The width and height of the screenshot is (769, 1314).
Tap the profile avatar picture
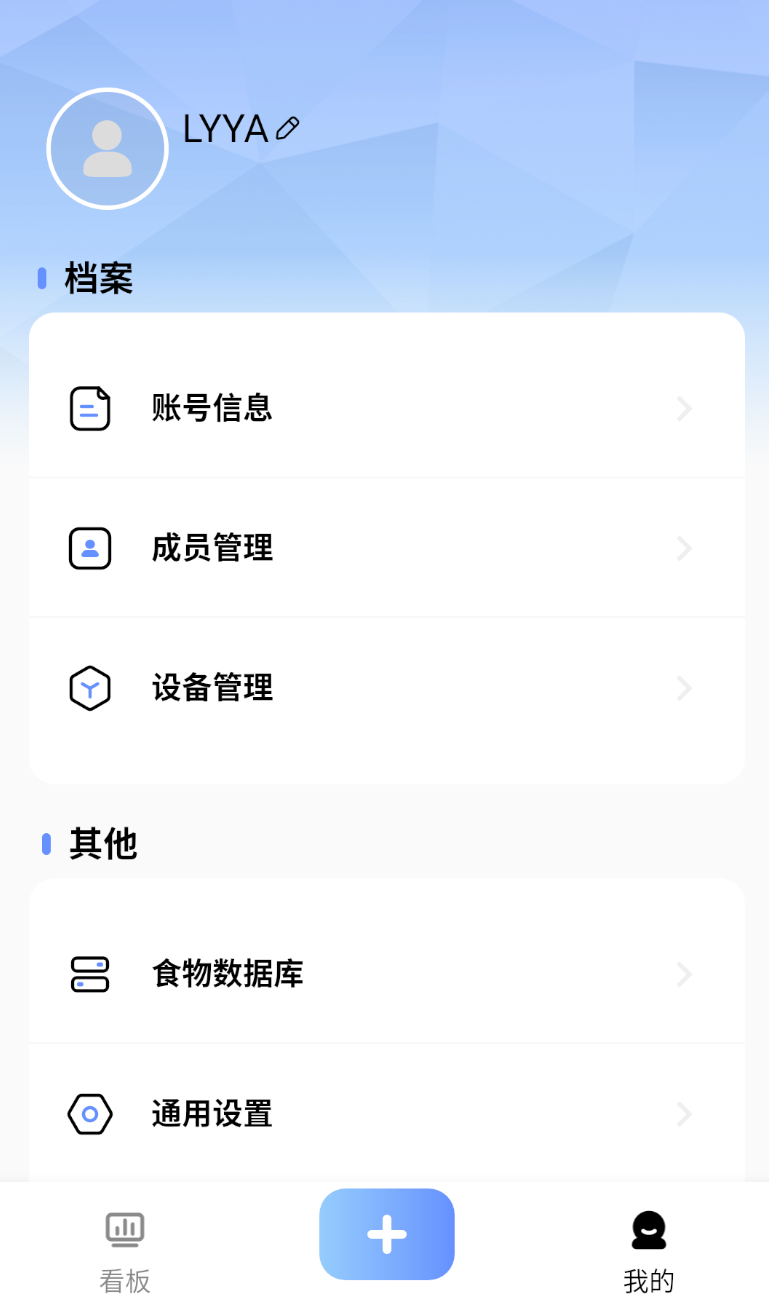[107, 149]
